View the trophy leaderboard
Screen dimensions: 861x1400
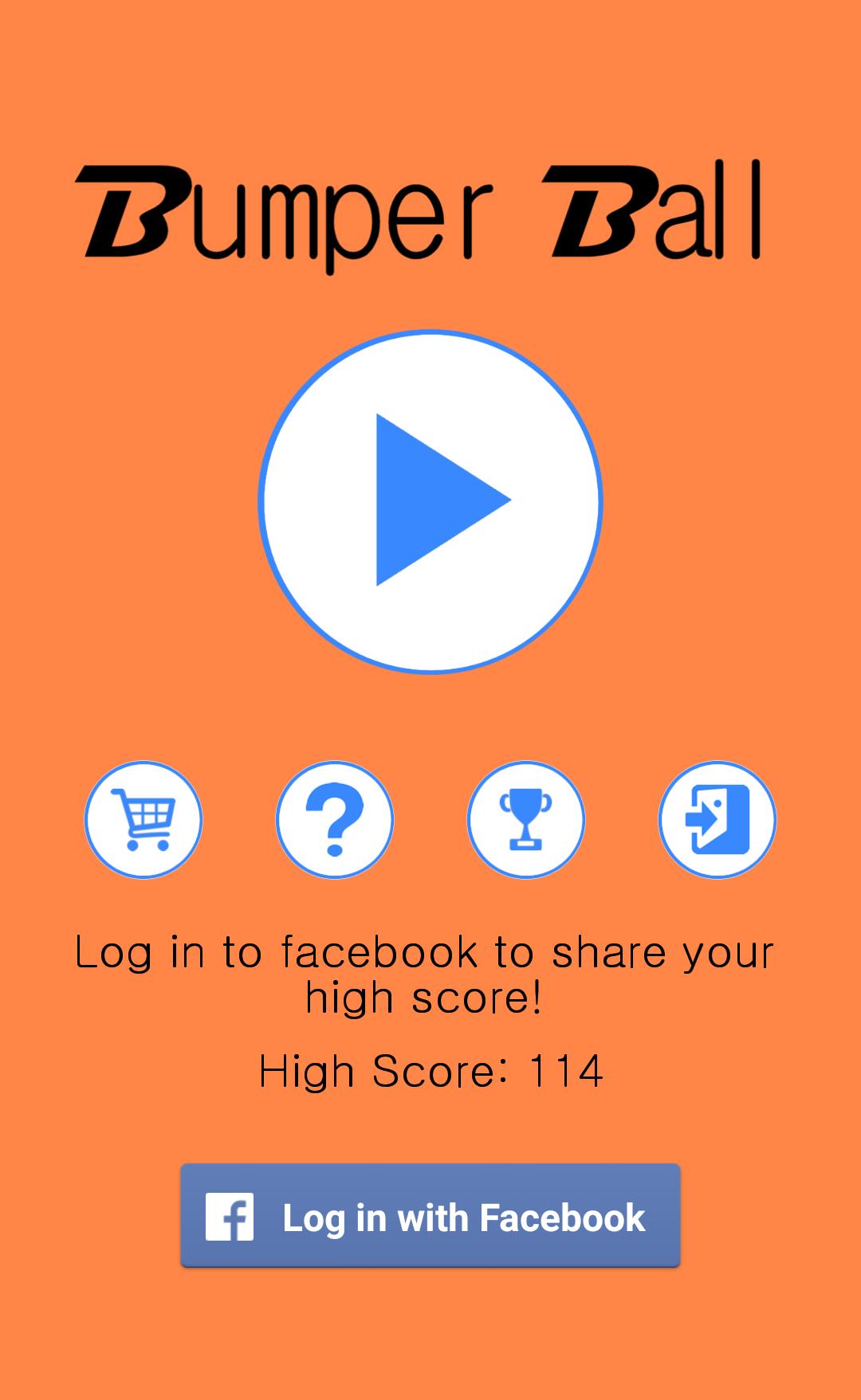pos(526,819)
